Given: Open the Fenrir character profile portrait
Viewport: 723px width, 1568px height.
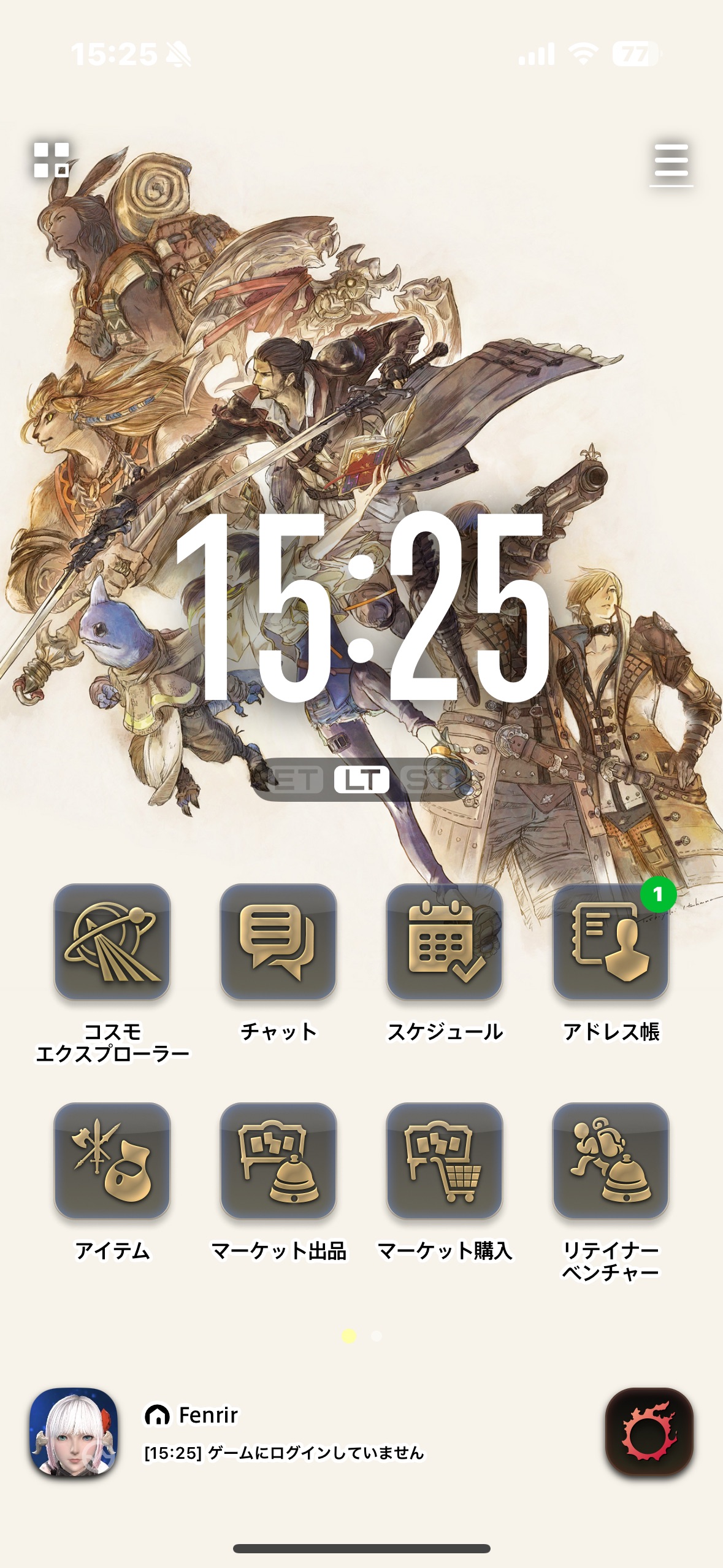Looking at the screenshot, I should coord(74,1431).
